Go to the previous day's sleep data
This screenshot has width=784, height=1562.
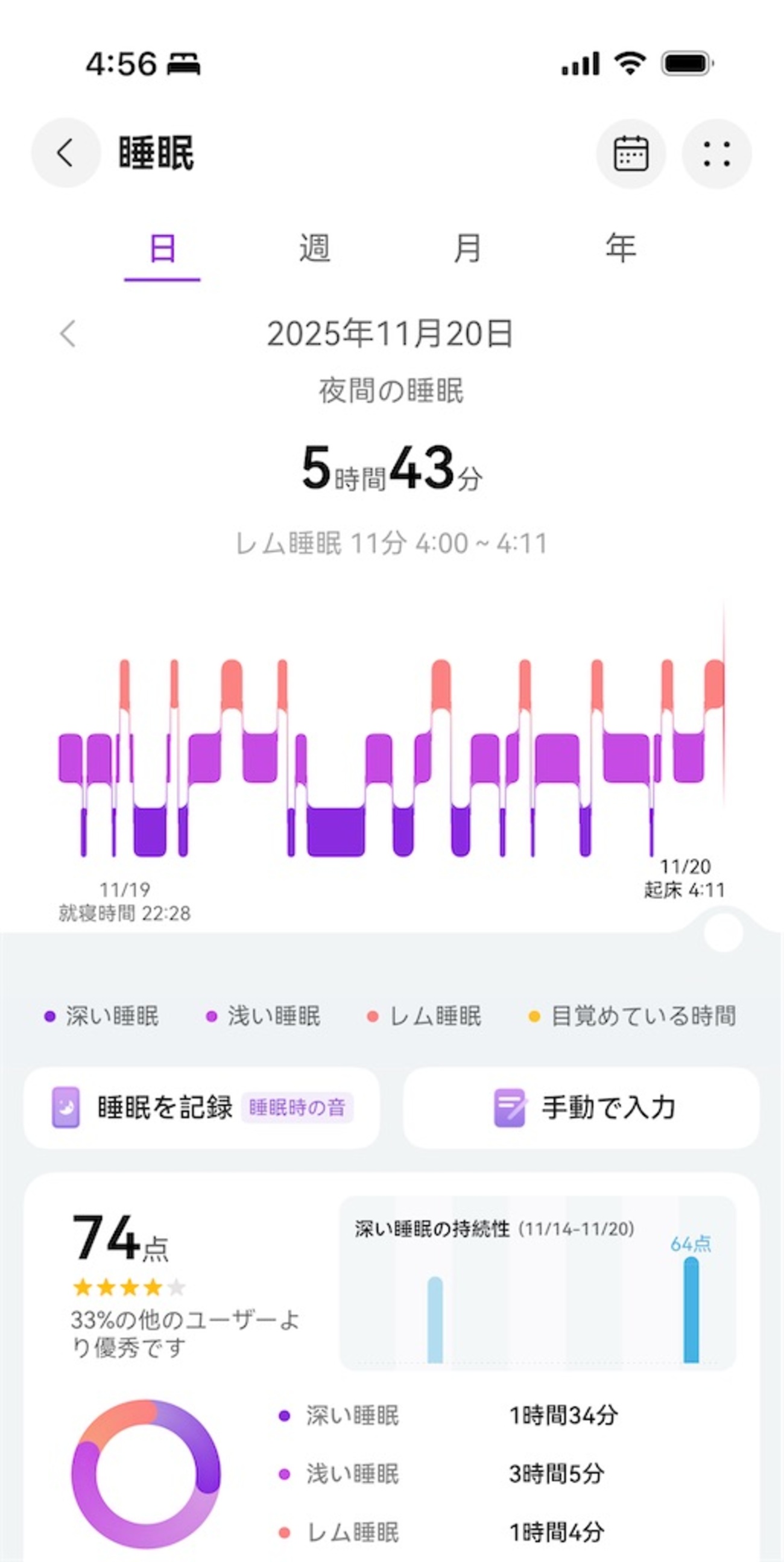click(68, 334)
